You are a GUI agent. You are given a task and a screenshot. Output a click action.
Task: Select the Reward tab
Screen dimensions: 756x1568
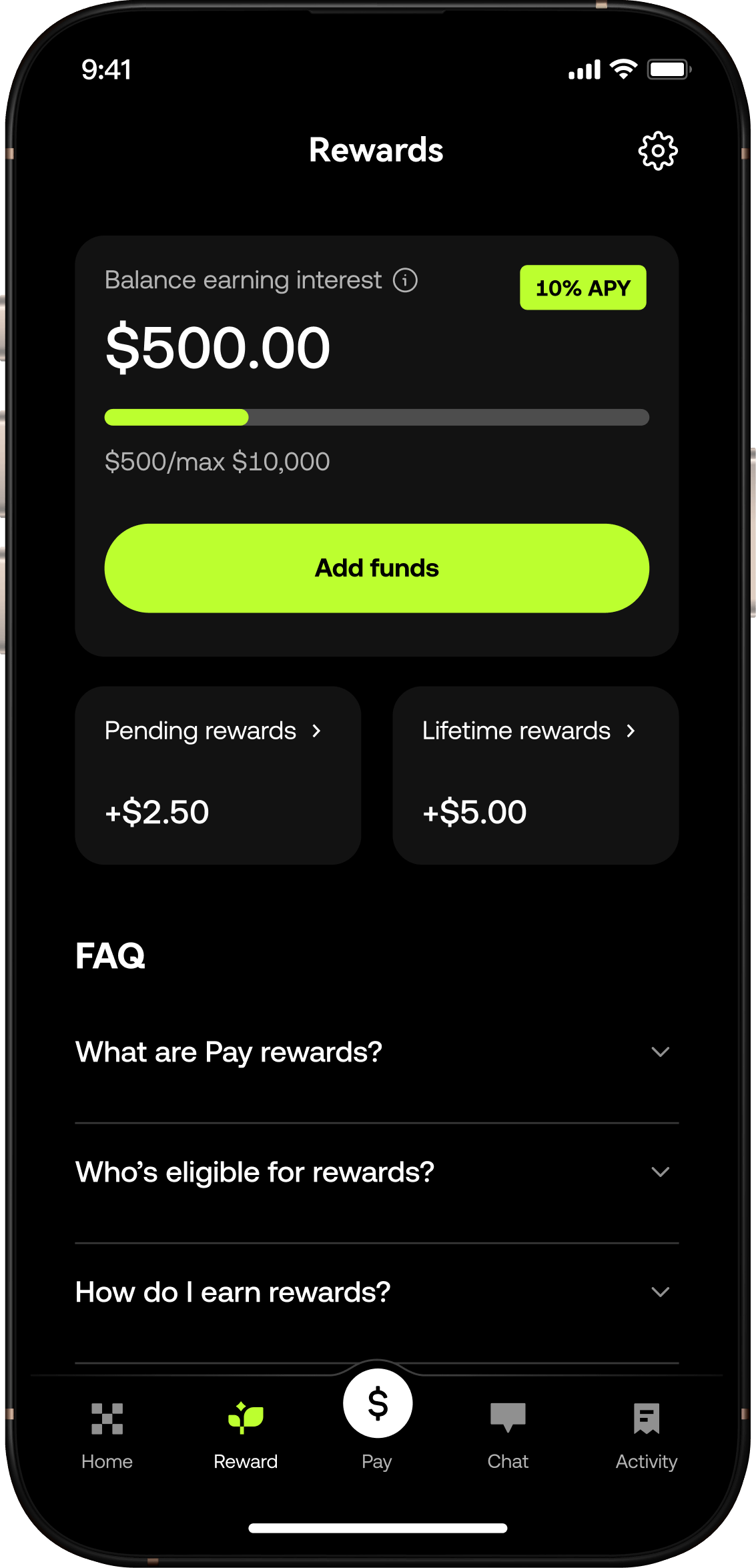click(245, 1435)
